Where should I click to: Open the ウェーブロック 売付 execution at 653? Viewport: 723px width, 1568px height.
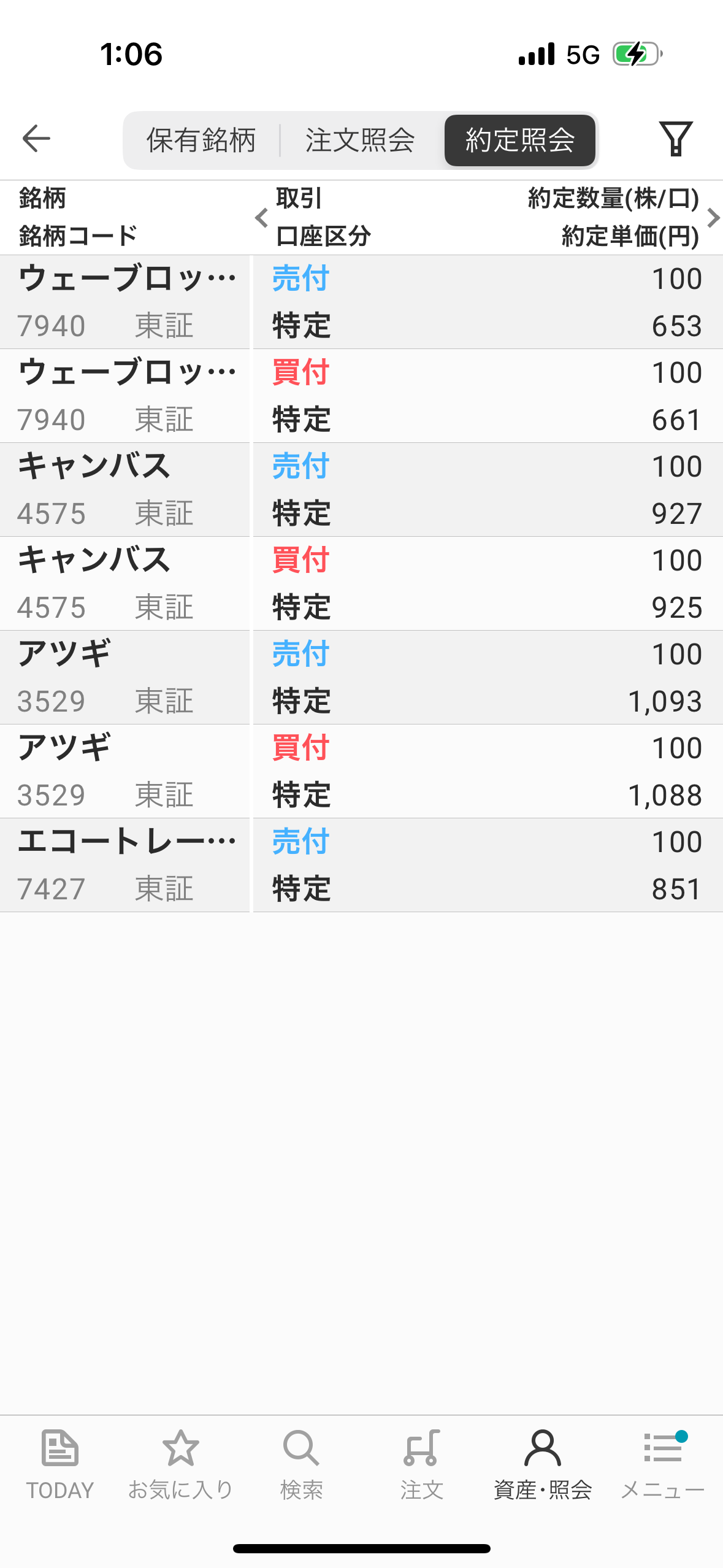[362, 302]
